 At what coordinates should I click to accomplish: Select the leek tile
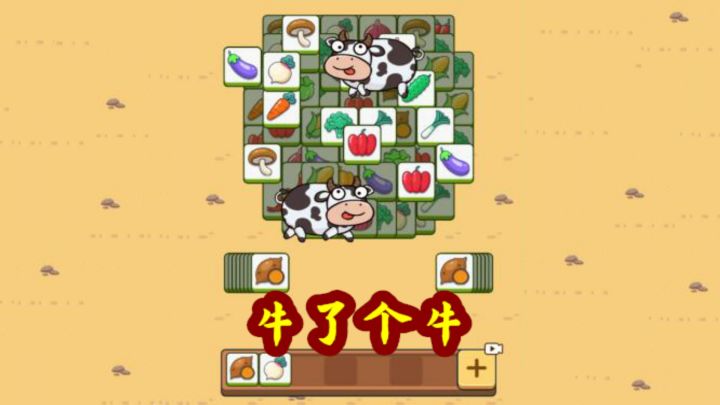coord(435,125)
